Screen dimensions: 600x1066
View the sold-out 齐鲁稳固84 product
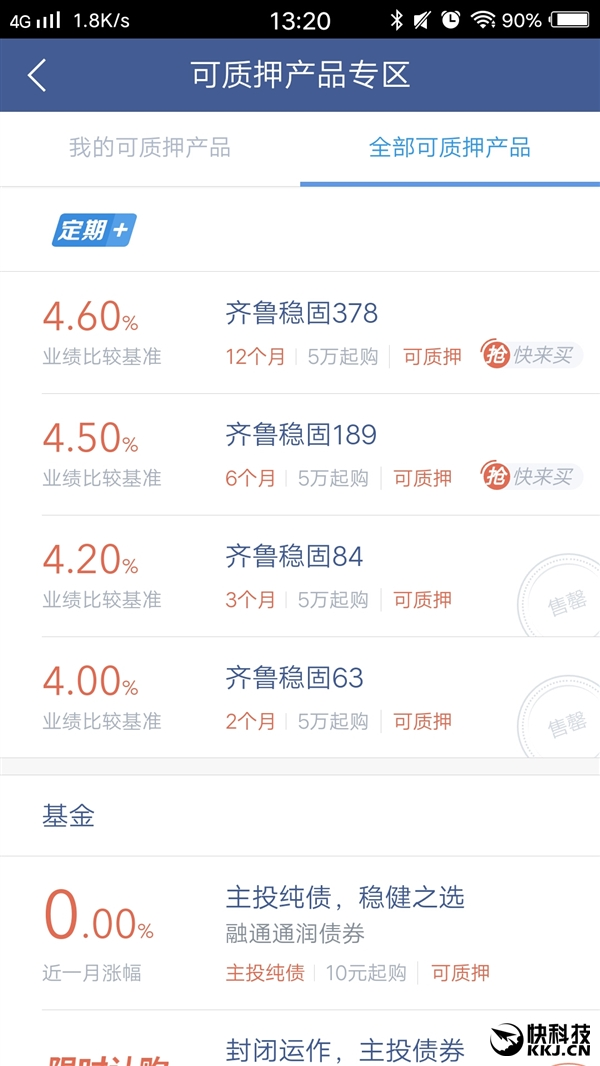click(x=300, y=576)
